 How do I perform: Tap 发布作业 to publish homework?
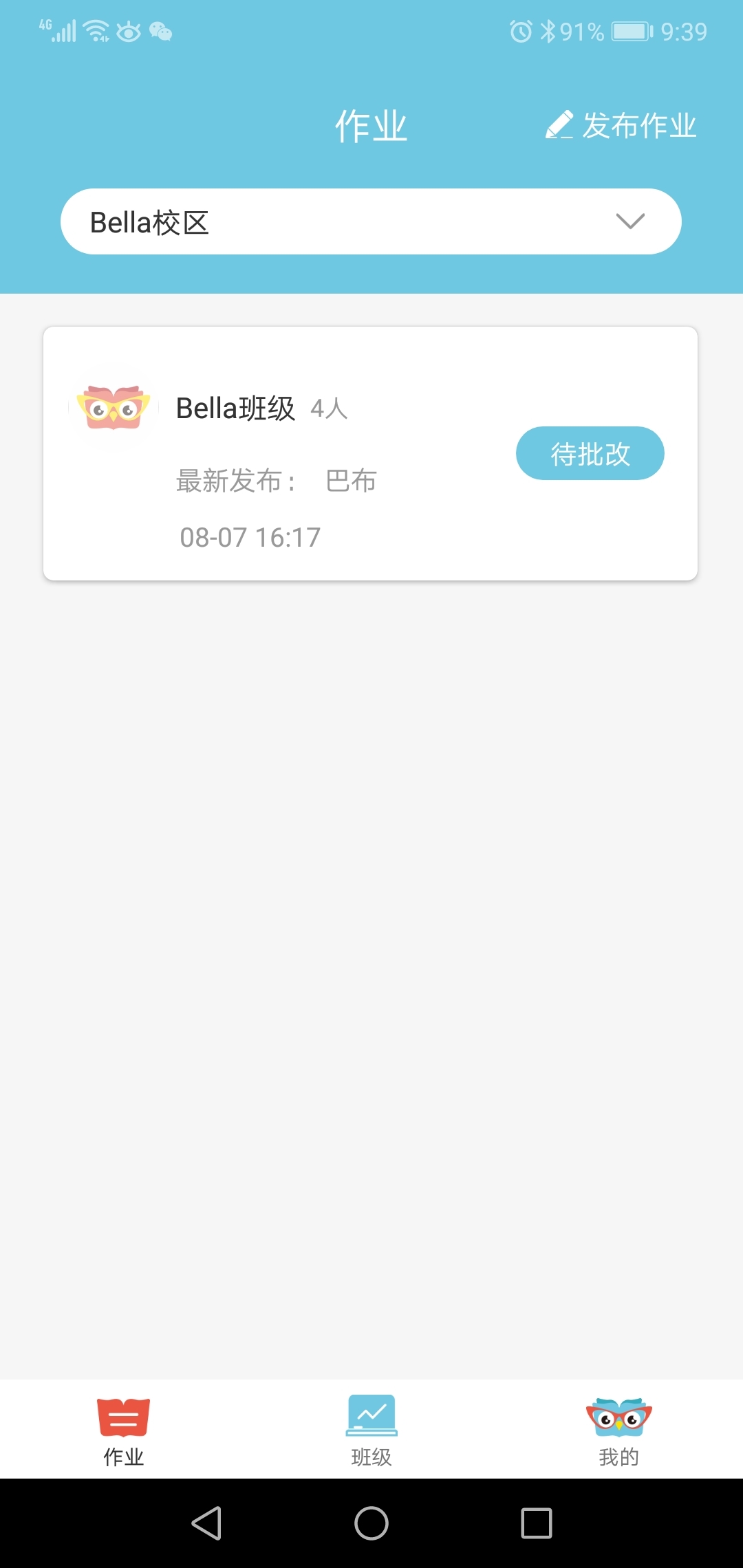pos(621,126)
